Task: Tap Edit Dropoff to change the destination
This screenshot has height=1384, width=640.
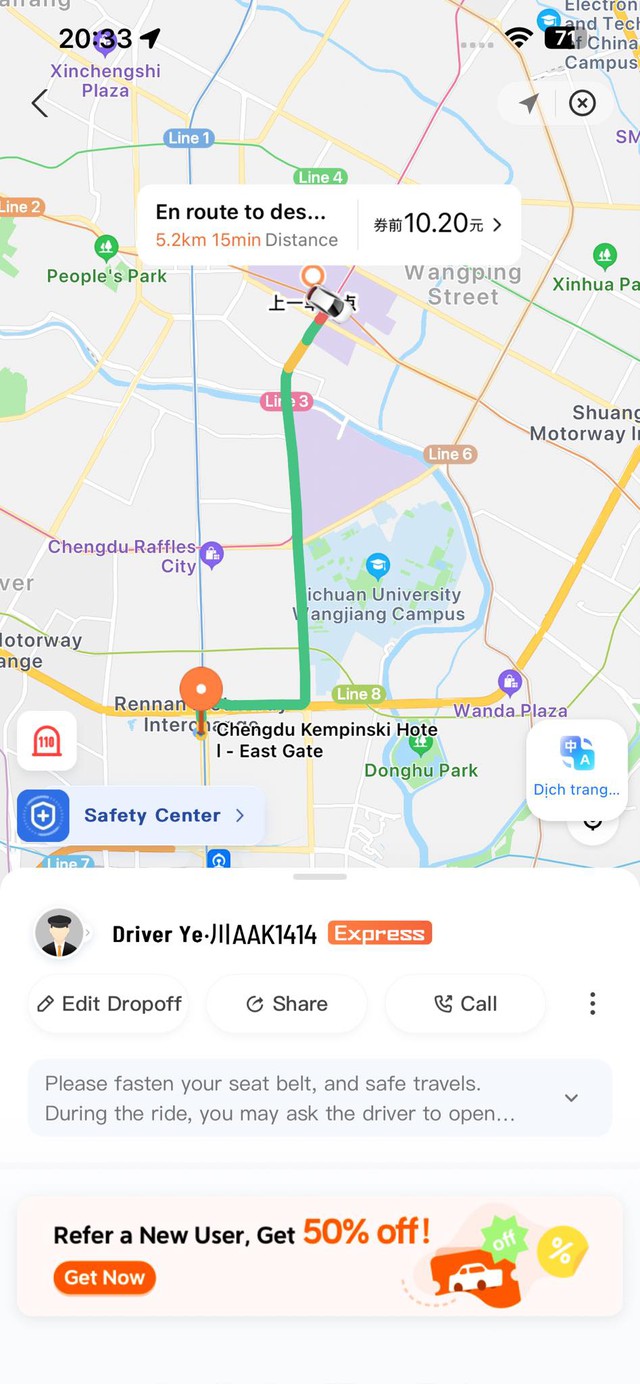Action: (x=109, y=1004)
